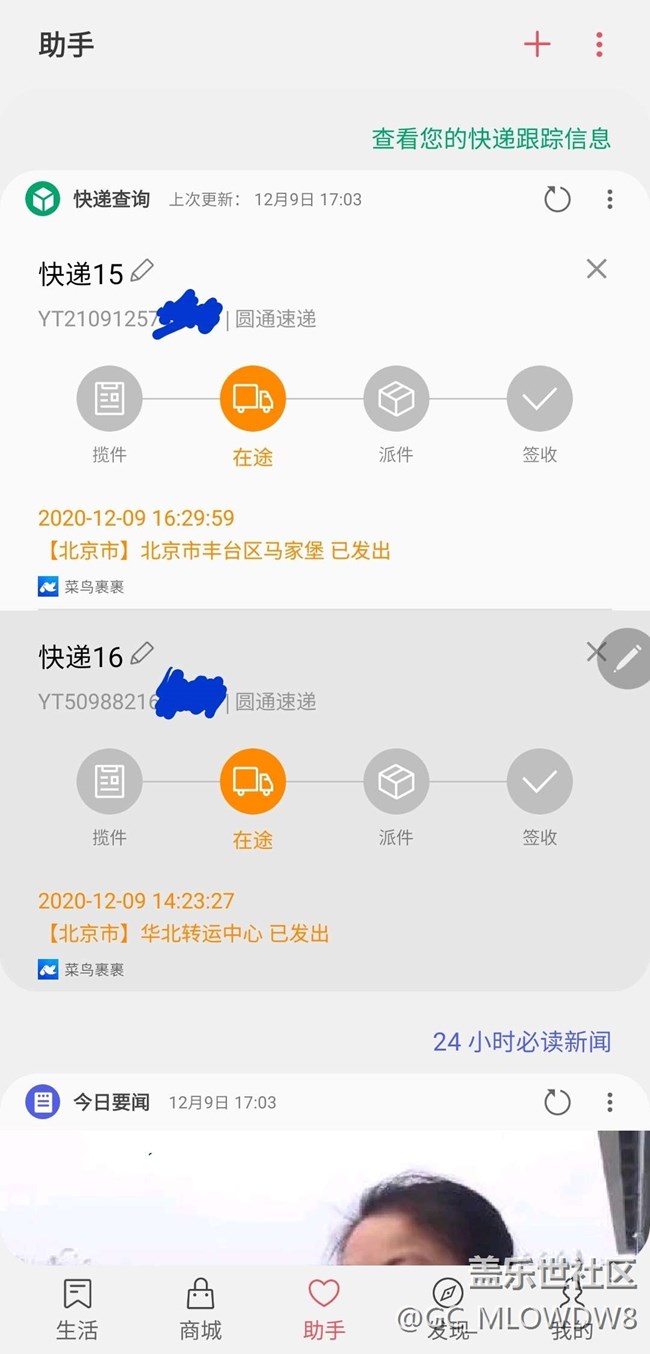Open the 我的 tab
The width and height of the screenshot is (650, 1354).
click(x=571, y=1309)
